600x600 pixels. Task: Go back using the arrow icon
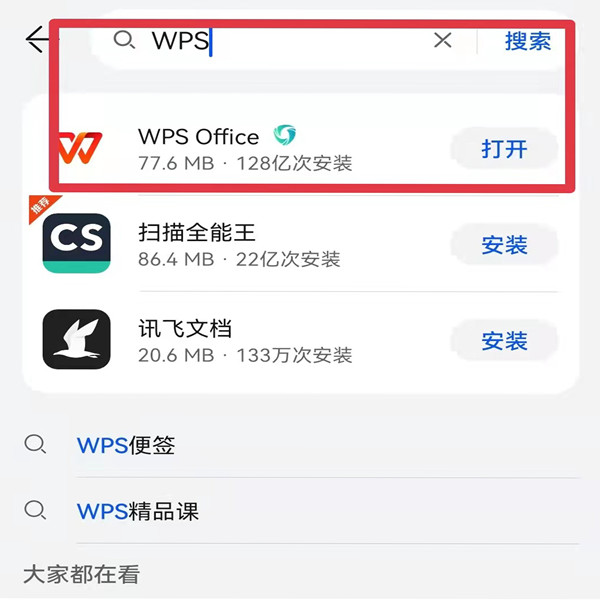pos(37,40)
